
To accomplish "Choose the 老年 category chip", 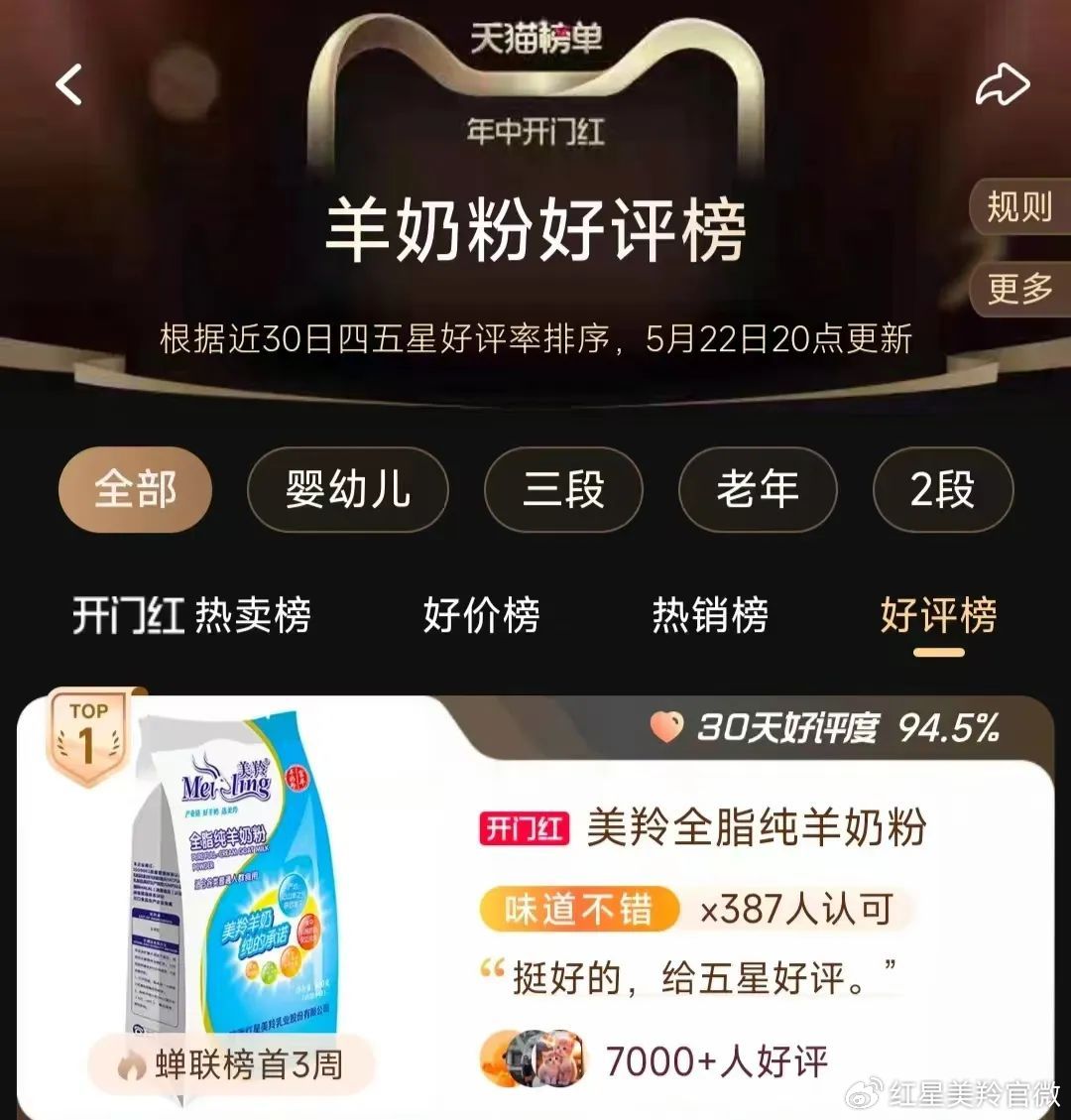I will point(758,489).
